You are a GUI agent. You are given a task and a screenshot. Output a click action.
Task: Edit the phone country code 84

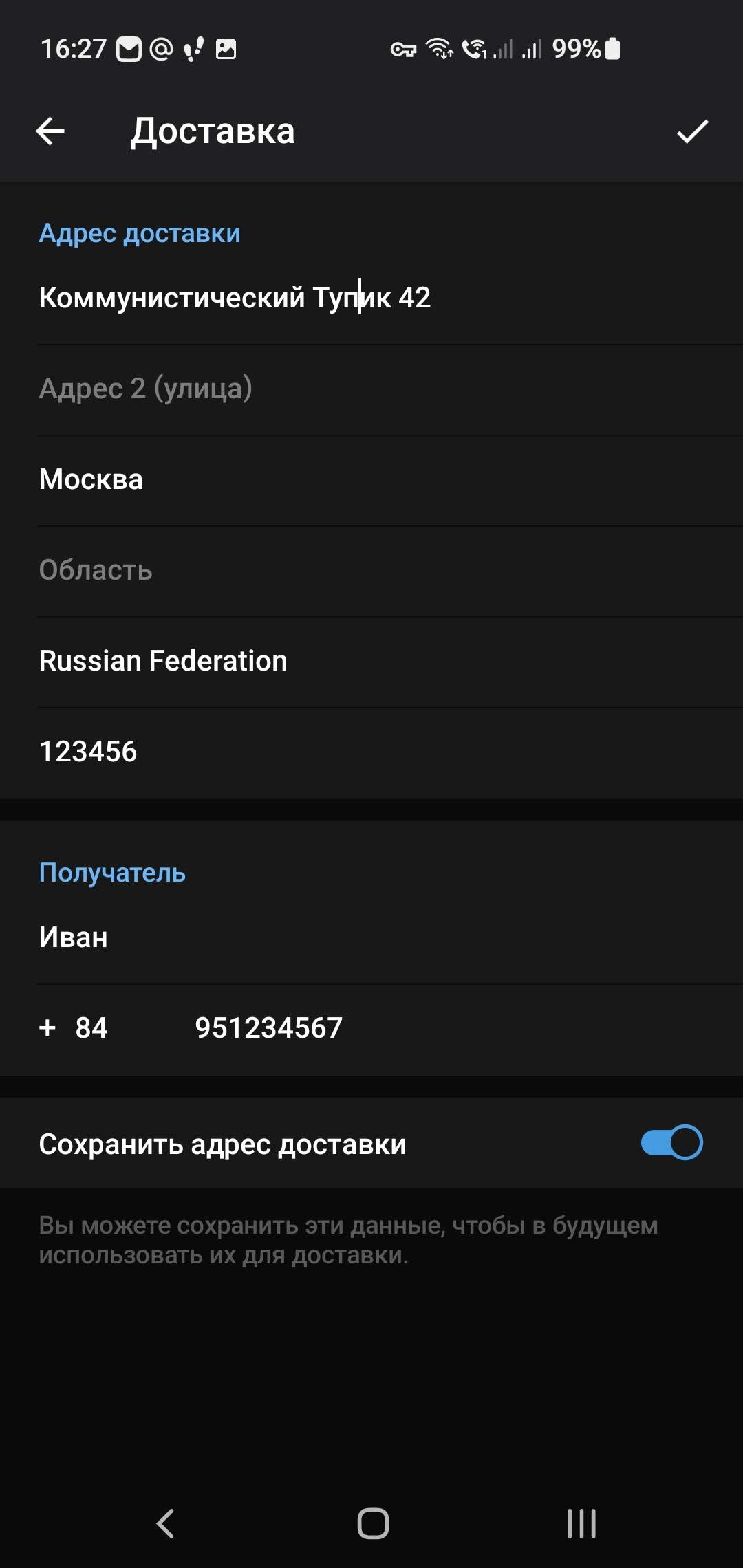91,1028
